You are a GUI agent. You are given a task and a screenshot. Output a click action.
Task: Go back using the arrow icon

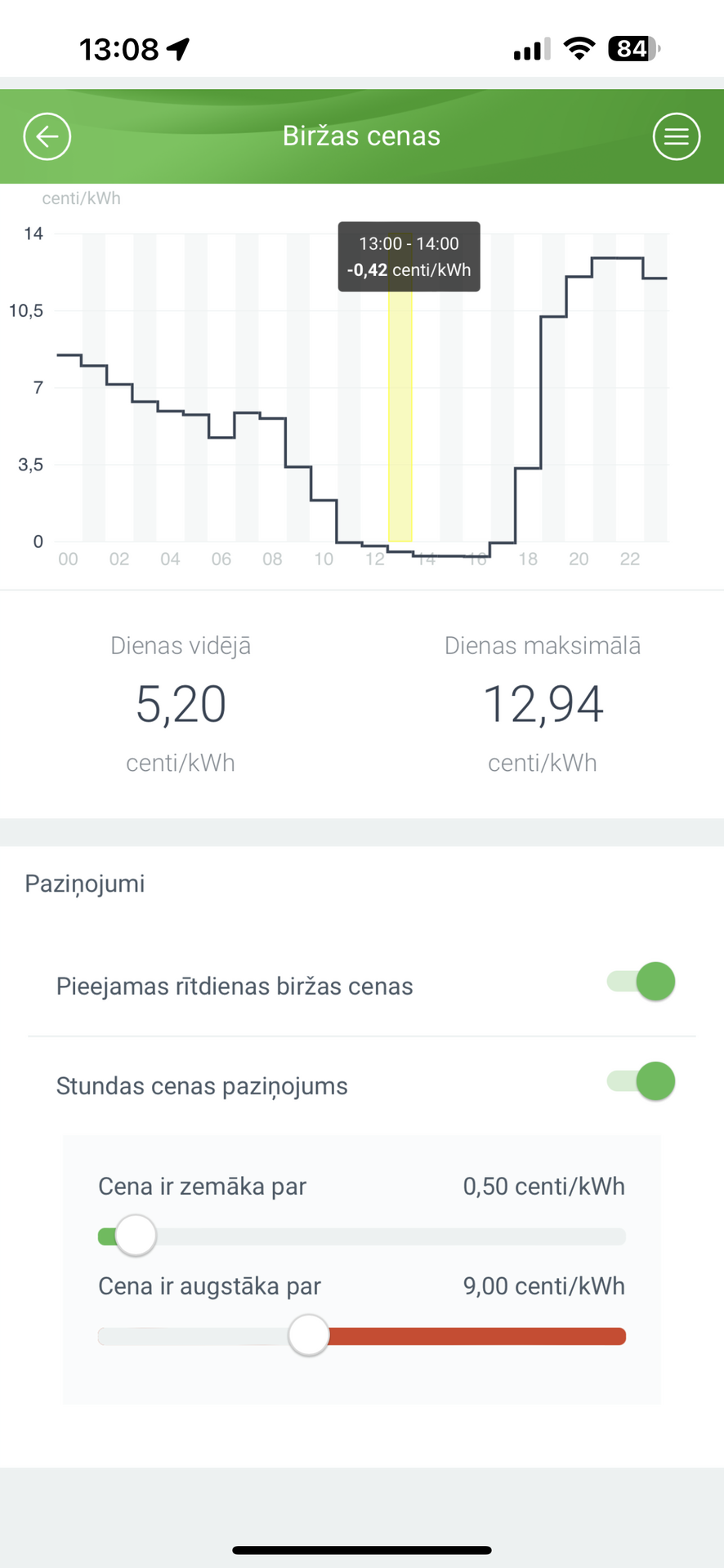click(47, 136)
